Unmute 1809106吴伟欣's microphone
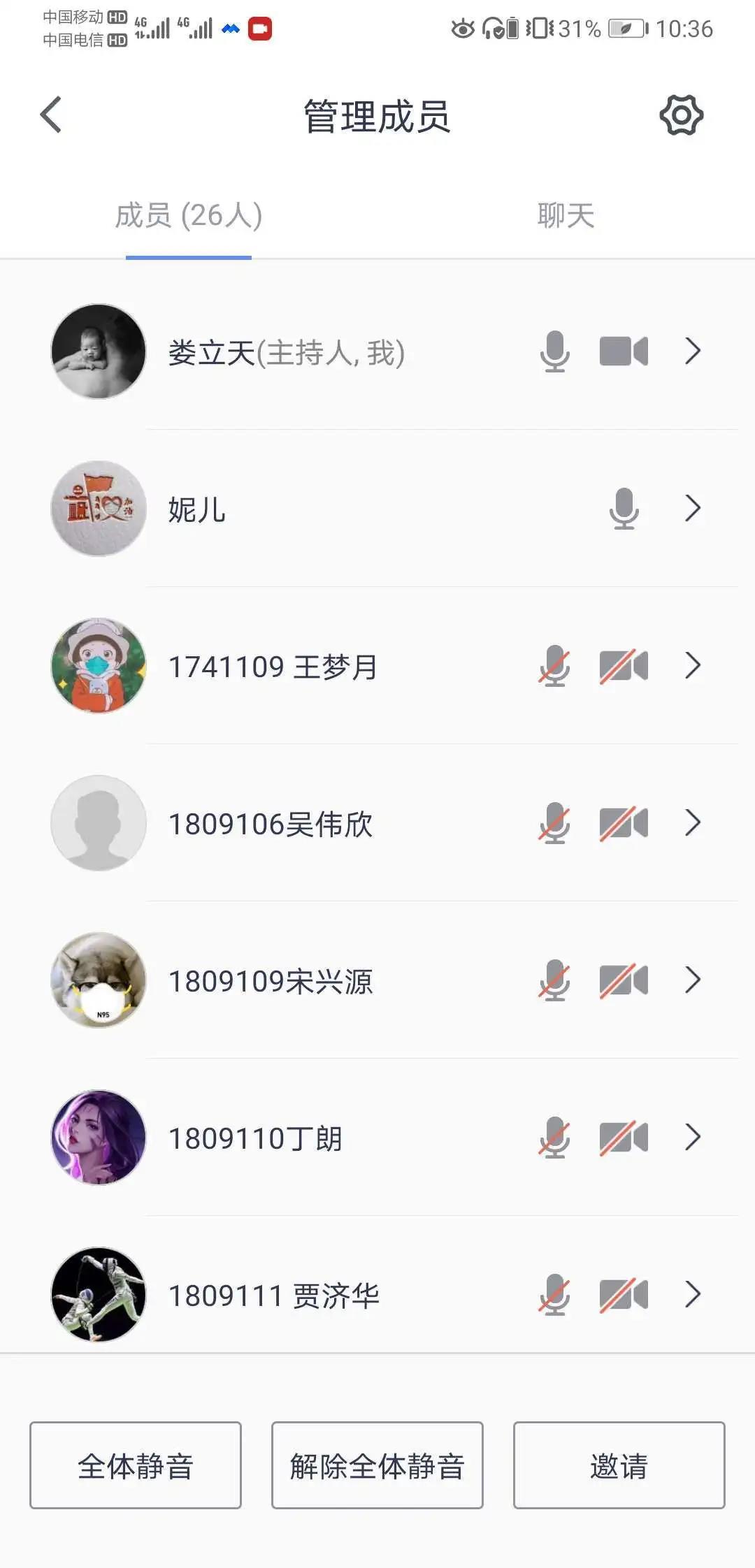 (x=554, y=823)
